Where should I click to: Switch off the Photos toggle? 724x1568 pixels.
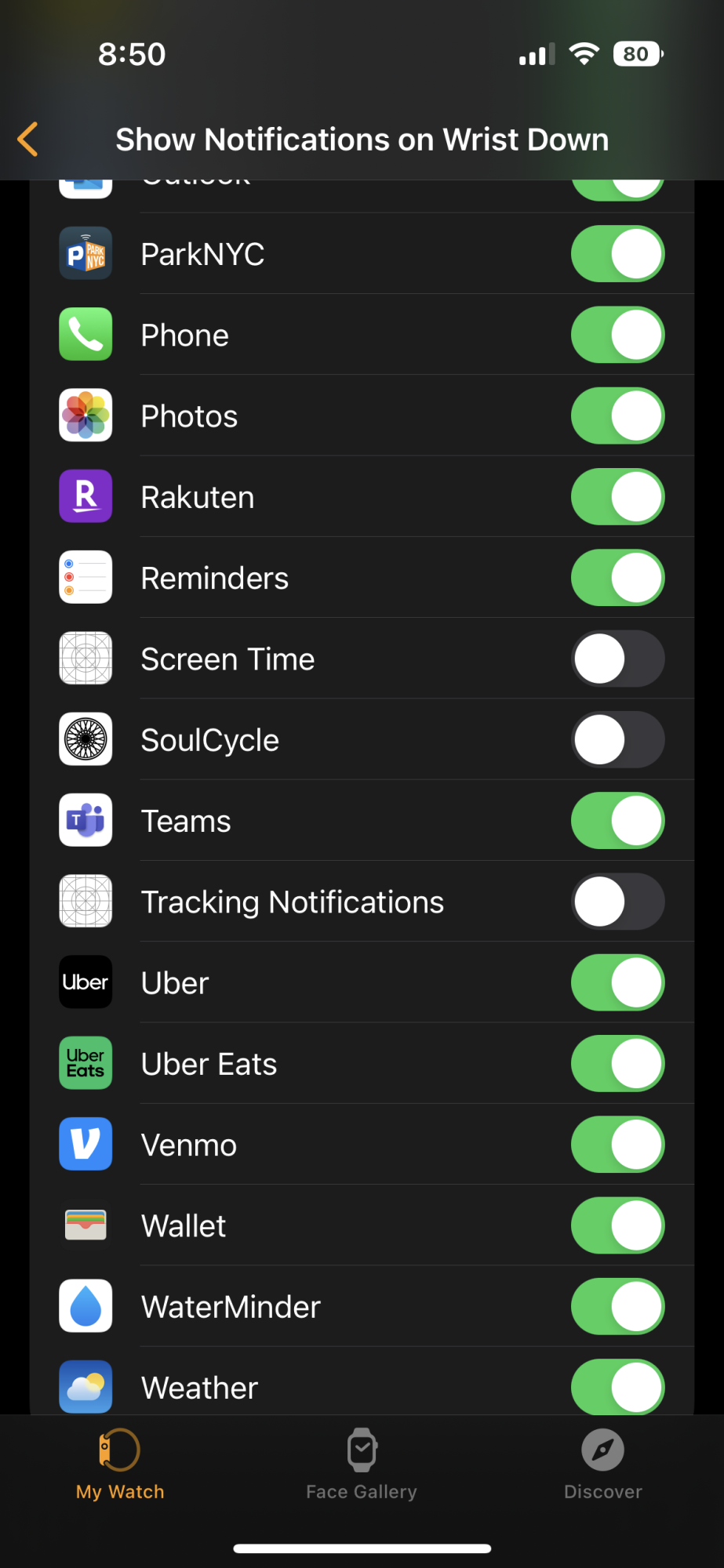(x=617, y=416)
